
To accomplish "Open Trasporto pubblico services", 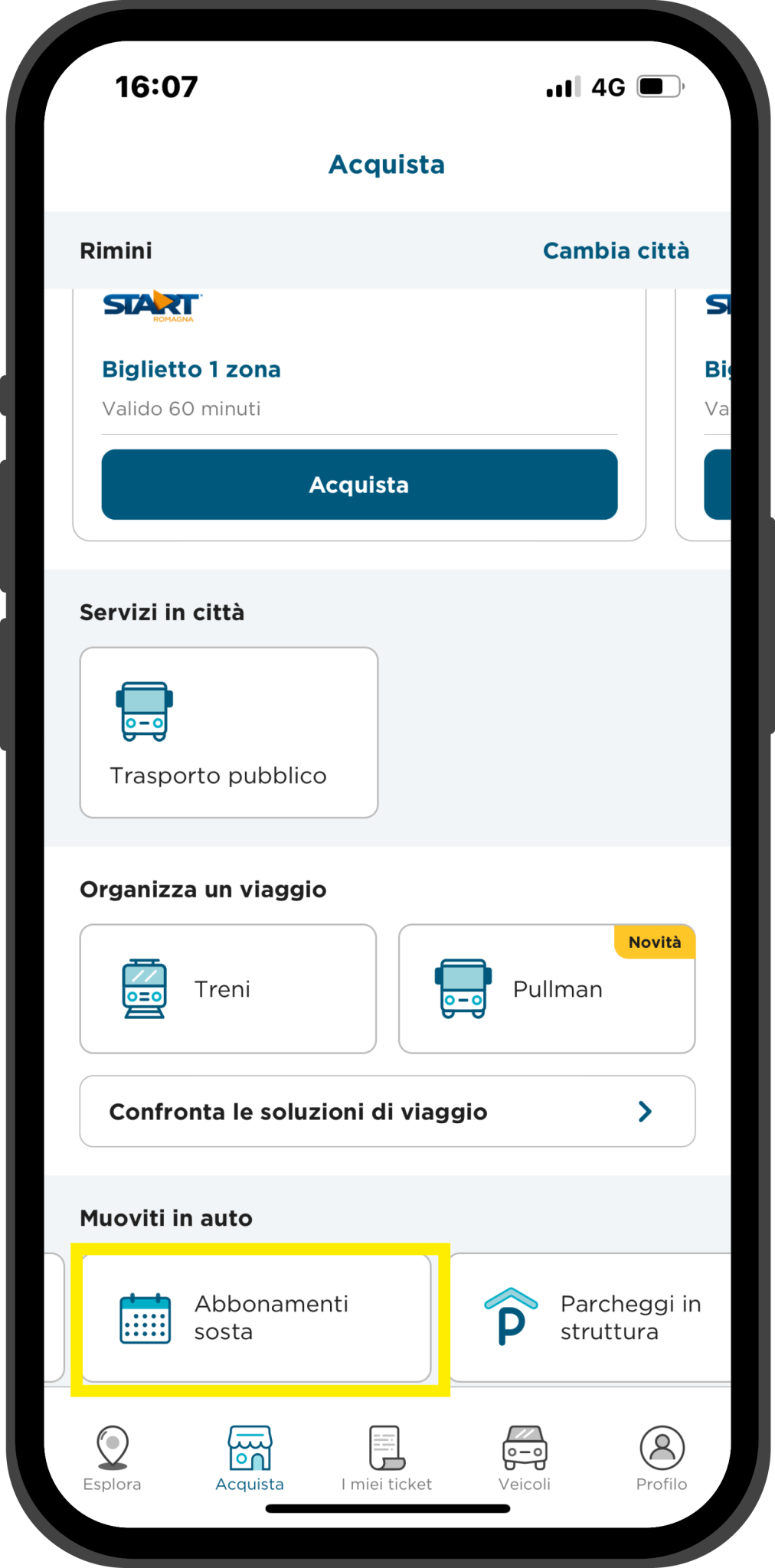I will [x=229, y=733].
